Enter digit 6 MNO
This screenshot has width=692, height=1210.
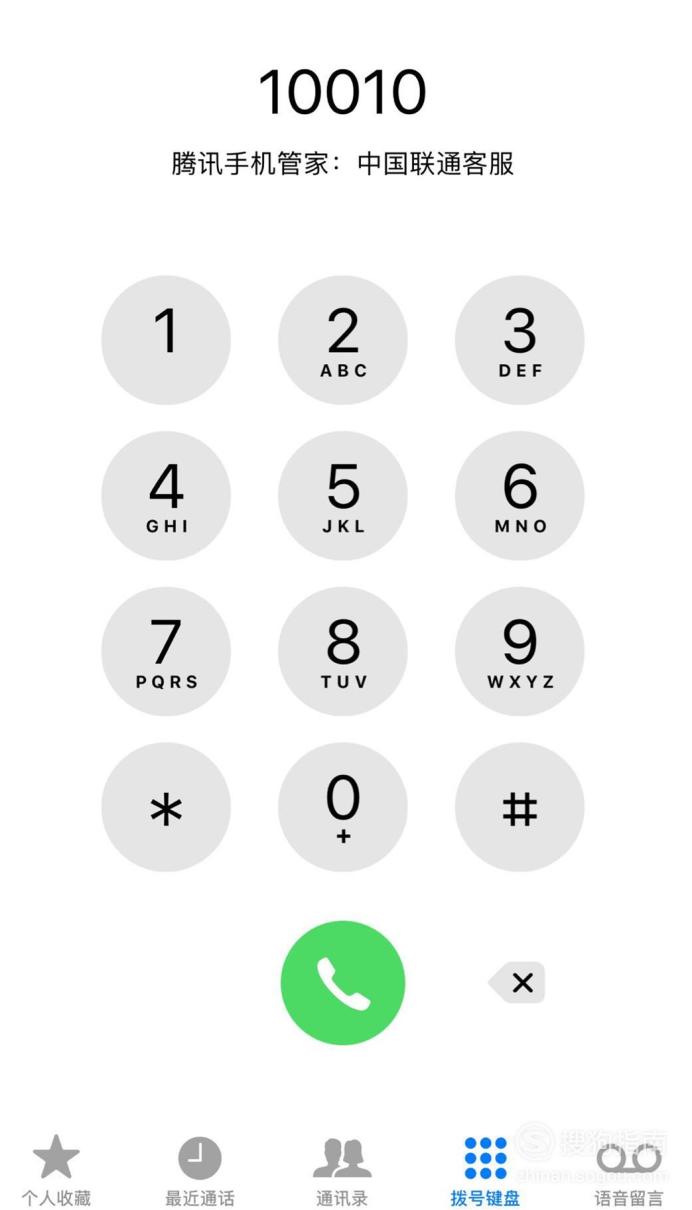pyautogui.click(x=520, y=496)
